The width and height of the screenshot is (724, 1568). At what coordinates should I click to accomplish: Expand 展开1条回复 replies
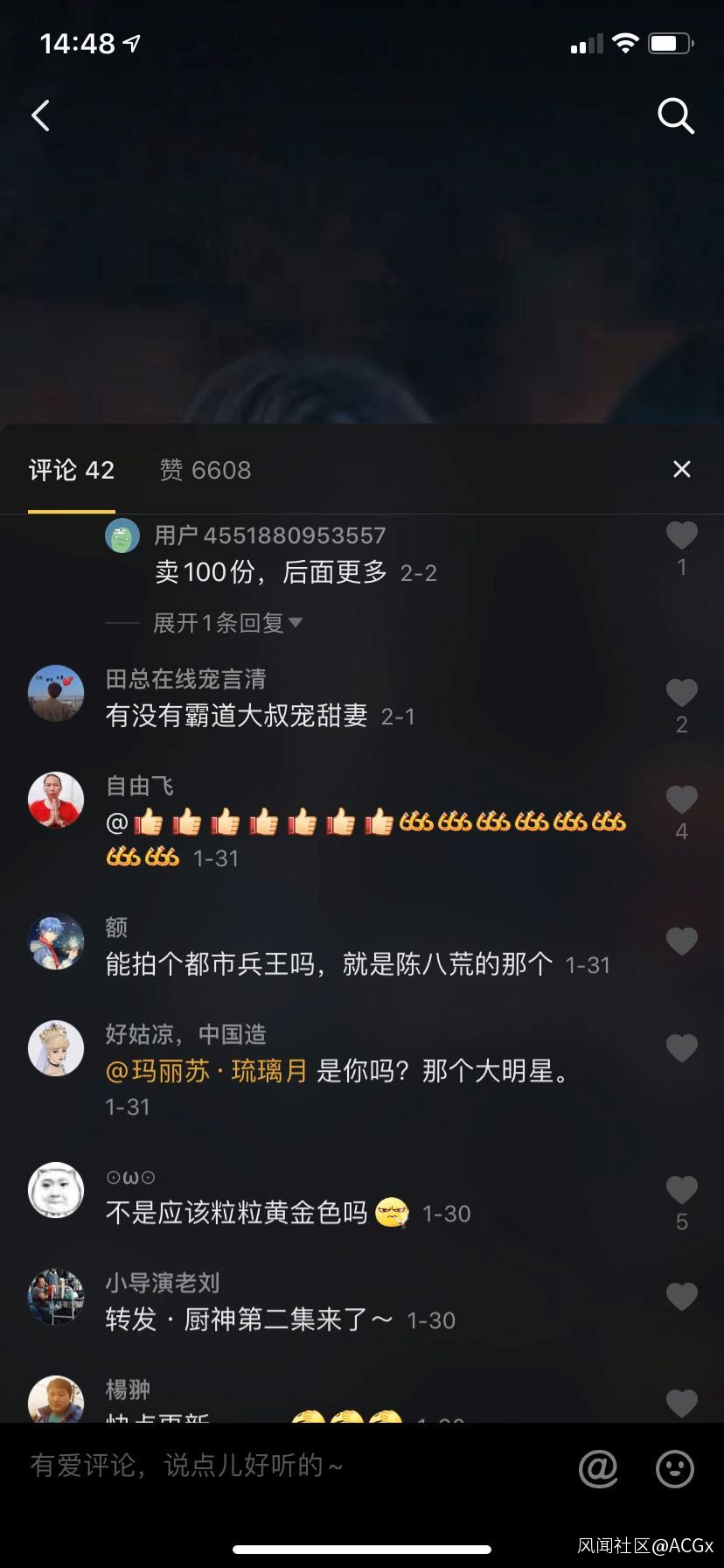227,623
